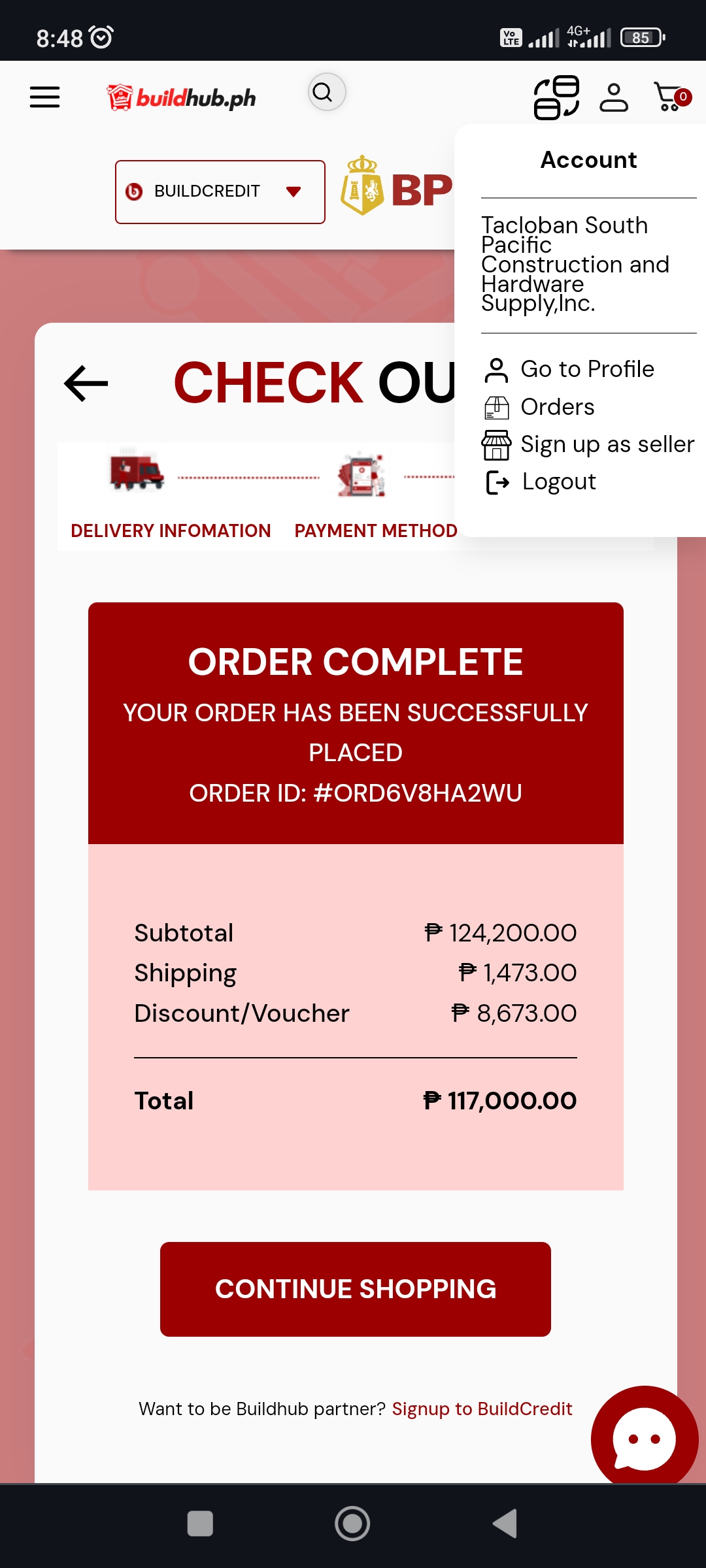Open system recent apps

click(x=200, y=1524)
